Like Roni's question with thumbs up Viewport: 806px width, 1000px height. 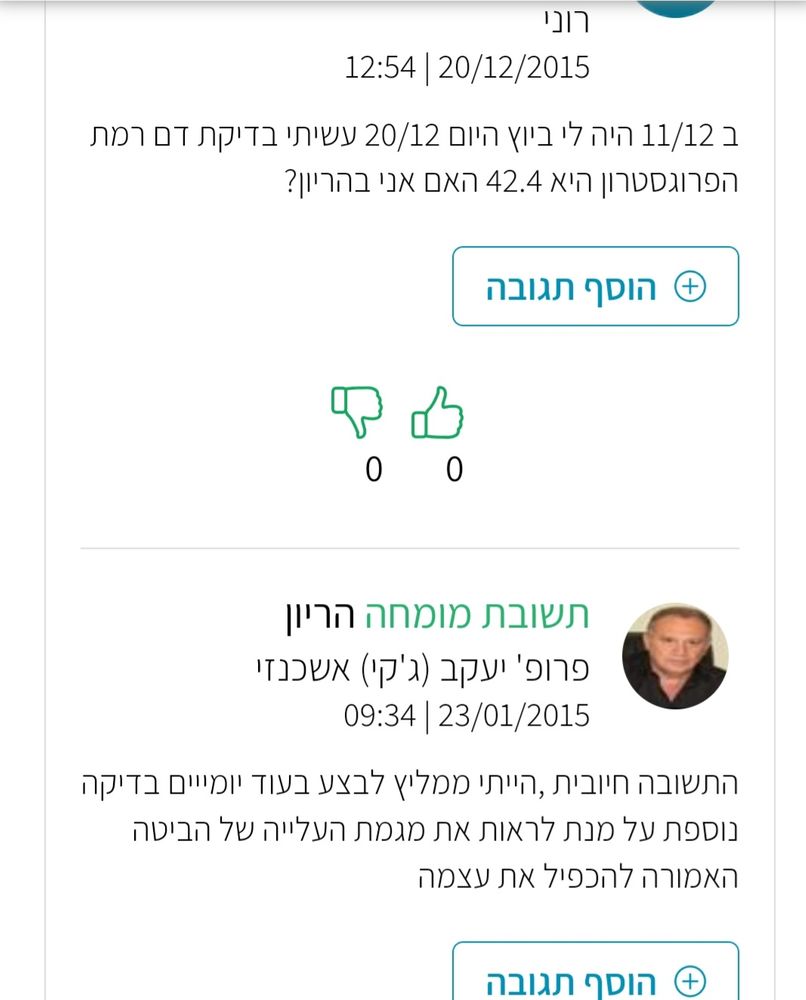pyautogui.click(x=437, y=412)
